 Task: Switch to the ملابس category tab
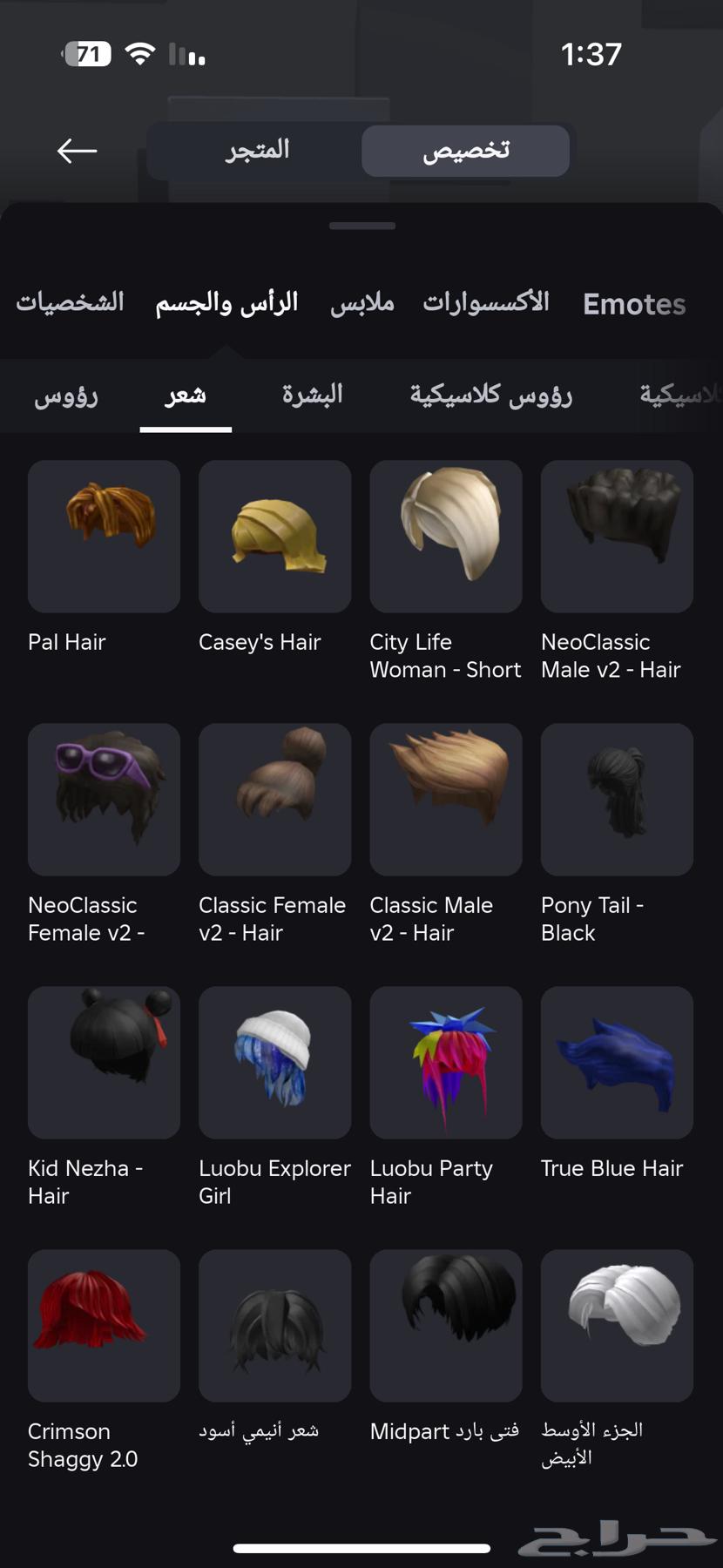(x=361, y=303)
